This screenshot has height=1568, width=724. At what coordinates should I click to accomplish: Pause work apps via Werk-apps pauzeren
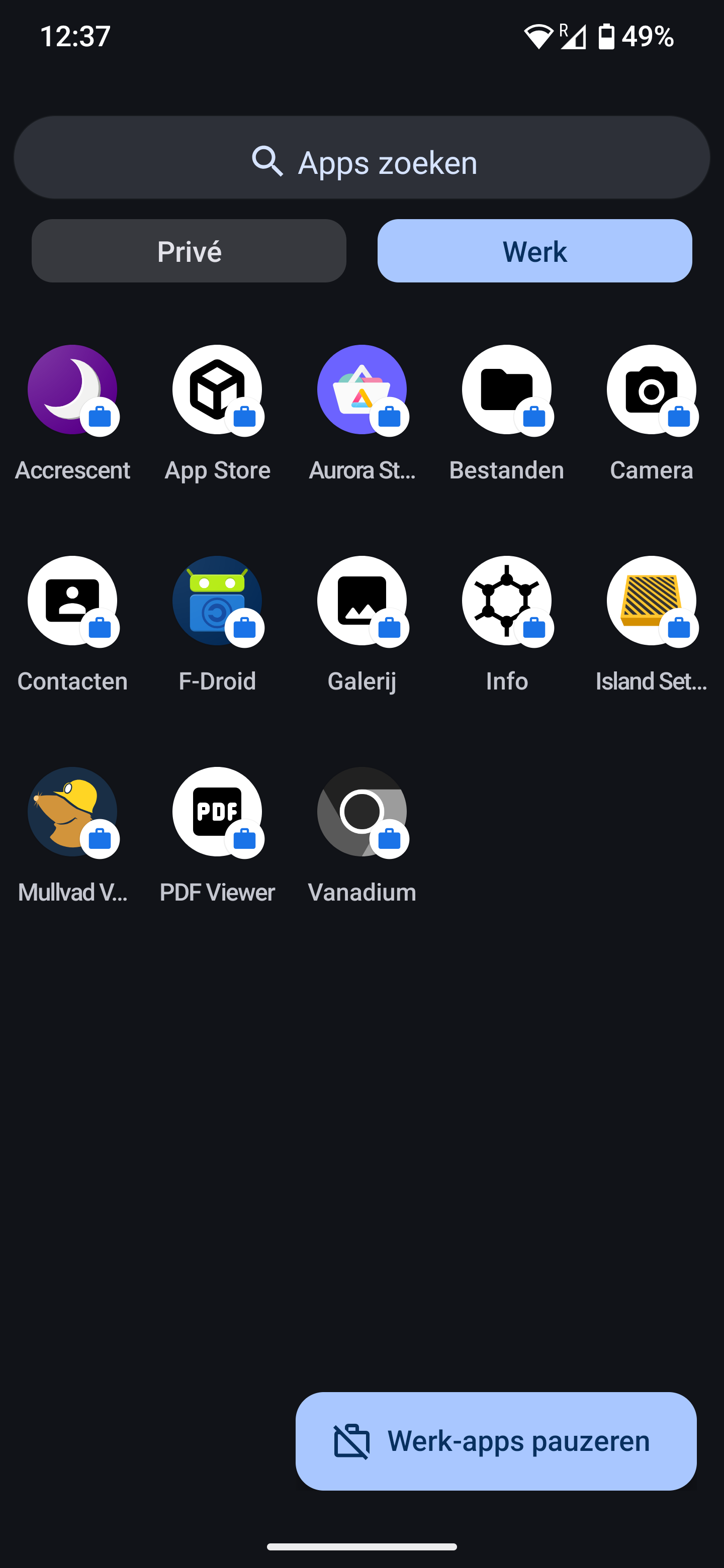(494, 1441)
